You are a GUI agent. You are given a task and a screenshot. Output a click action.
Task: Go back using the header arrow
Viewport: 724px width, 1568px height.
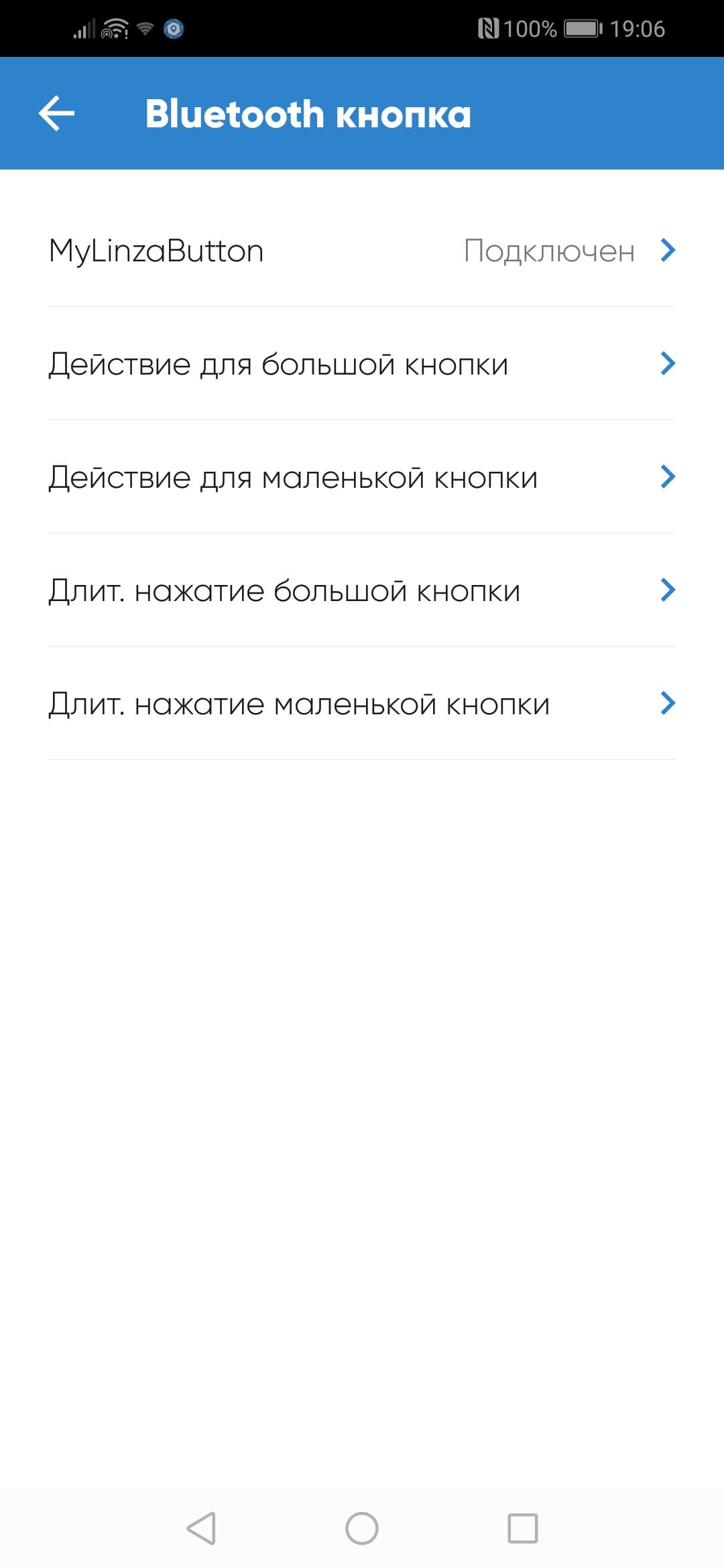[56, 113]
